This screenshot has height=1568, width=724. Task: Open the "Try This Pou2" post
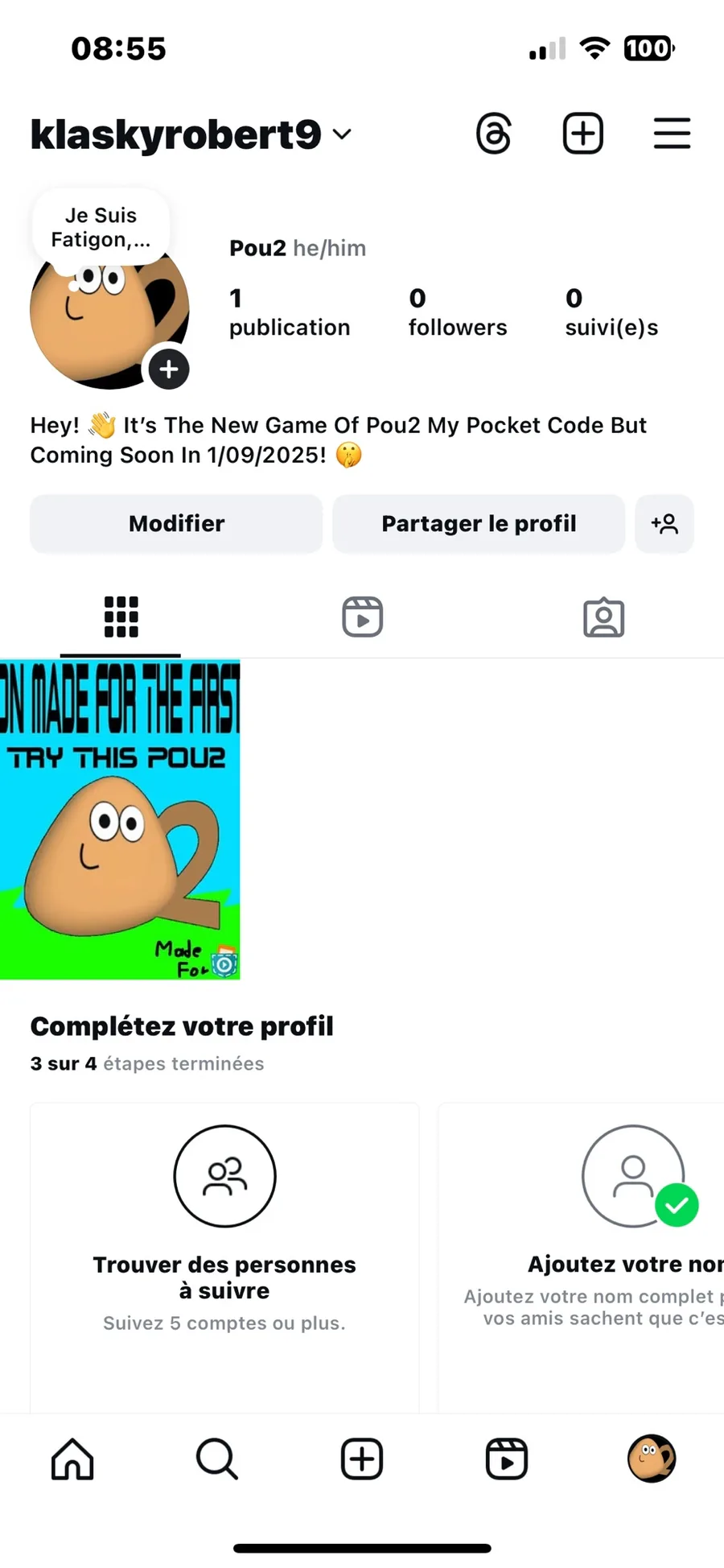pyautogui.click(x=120, y=819)
